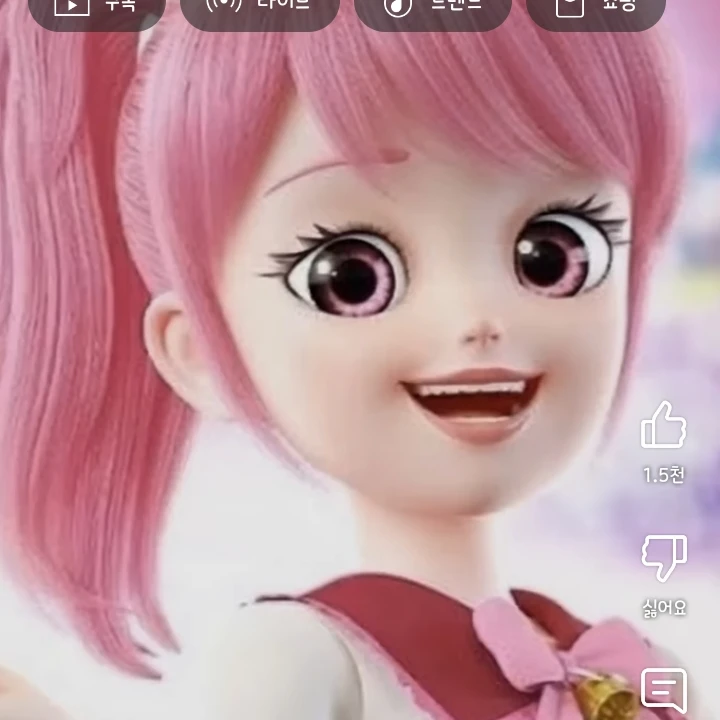This screenshot has width=720, height=720.
Task: Select the 쇼핑 chip
Action: point(596,8)
